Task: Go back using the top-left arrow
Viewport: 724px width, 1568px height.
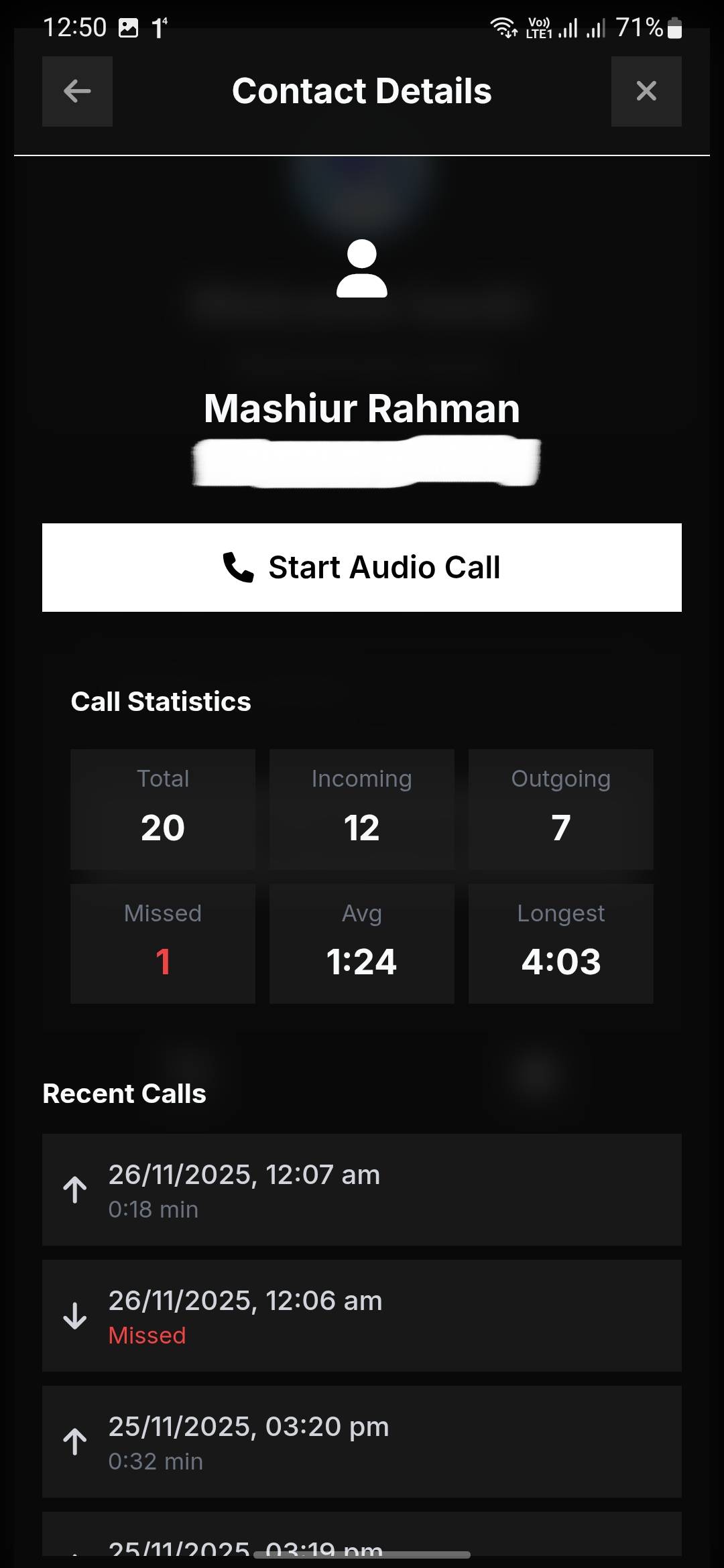Action: pos(77,91)
